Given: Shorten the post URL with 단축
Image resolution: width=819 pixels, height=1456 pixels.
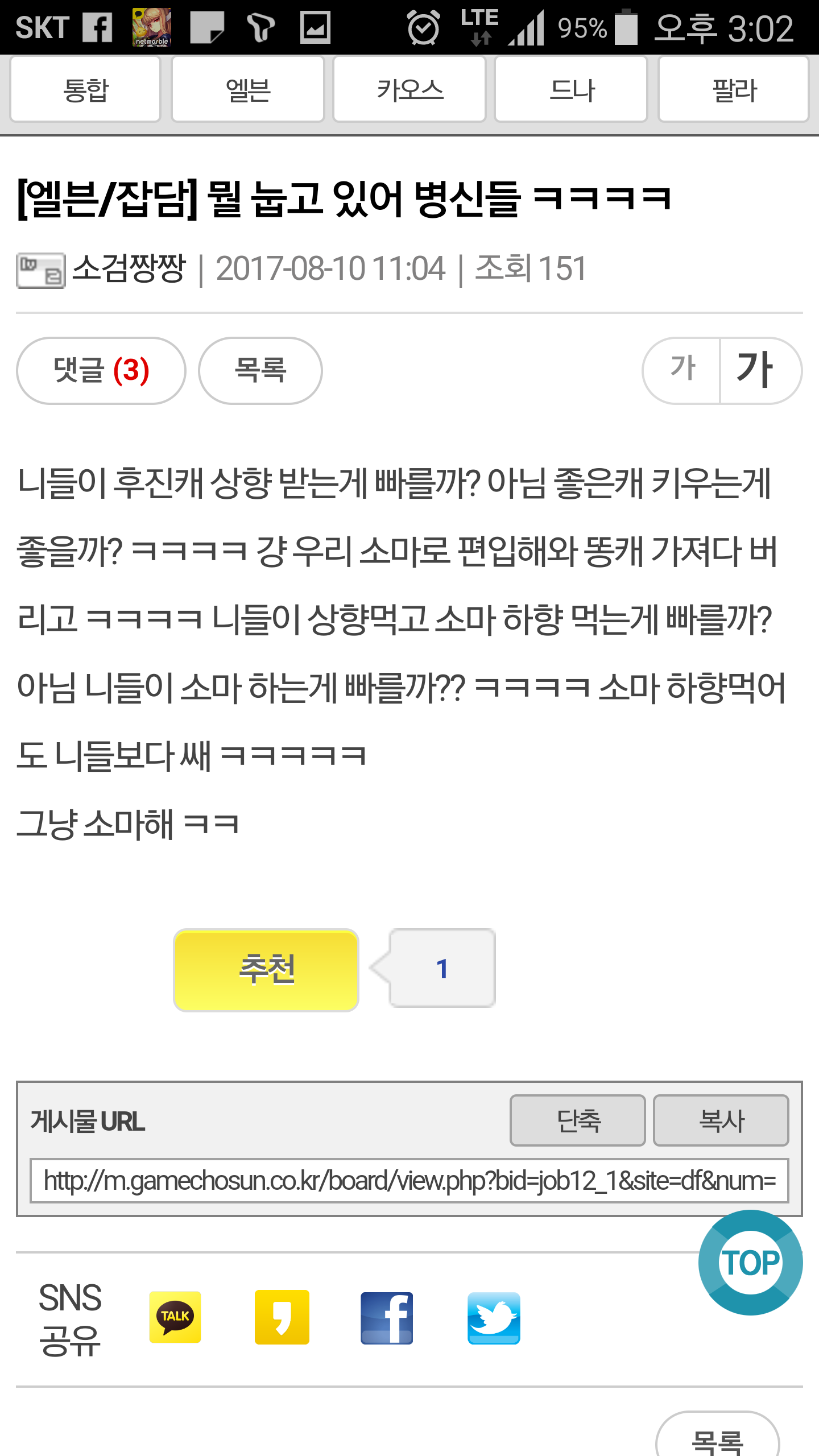Looking at the screenshot, I should pyautogui.click(x=578, y=1120).
